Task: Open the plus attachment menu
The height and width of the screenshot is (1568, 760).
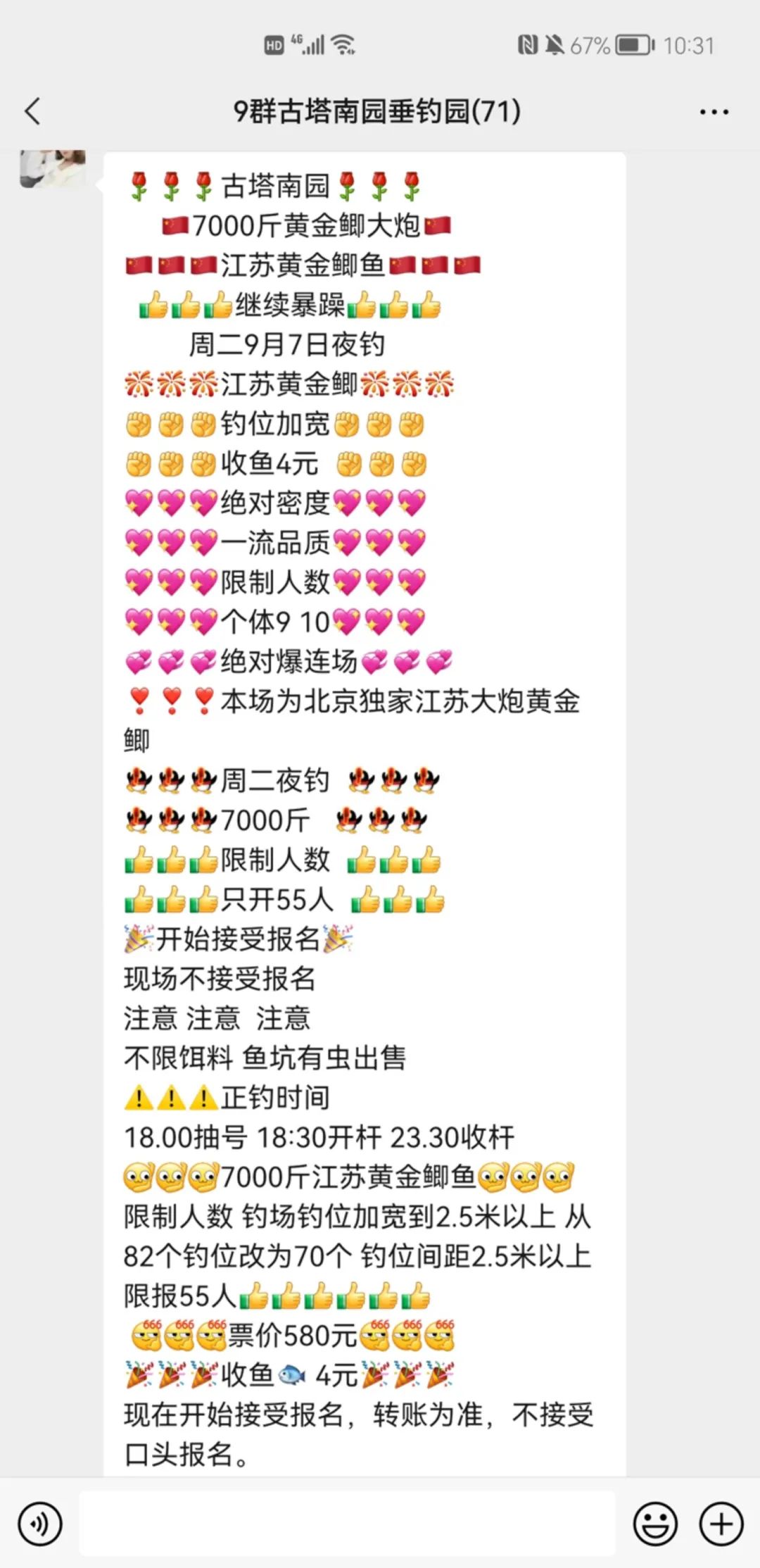Action: [721, 1524]
